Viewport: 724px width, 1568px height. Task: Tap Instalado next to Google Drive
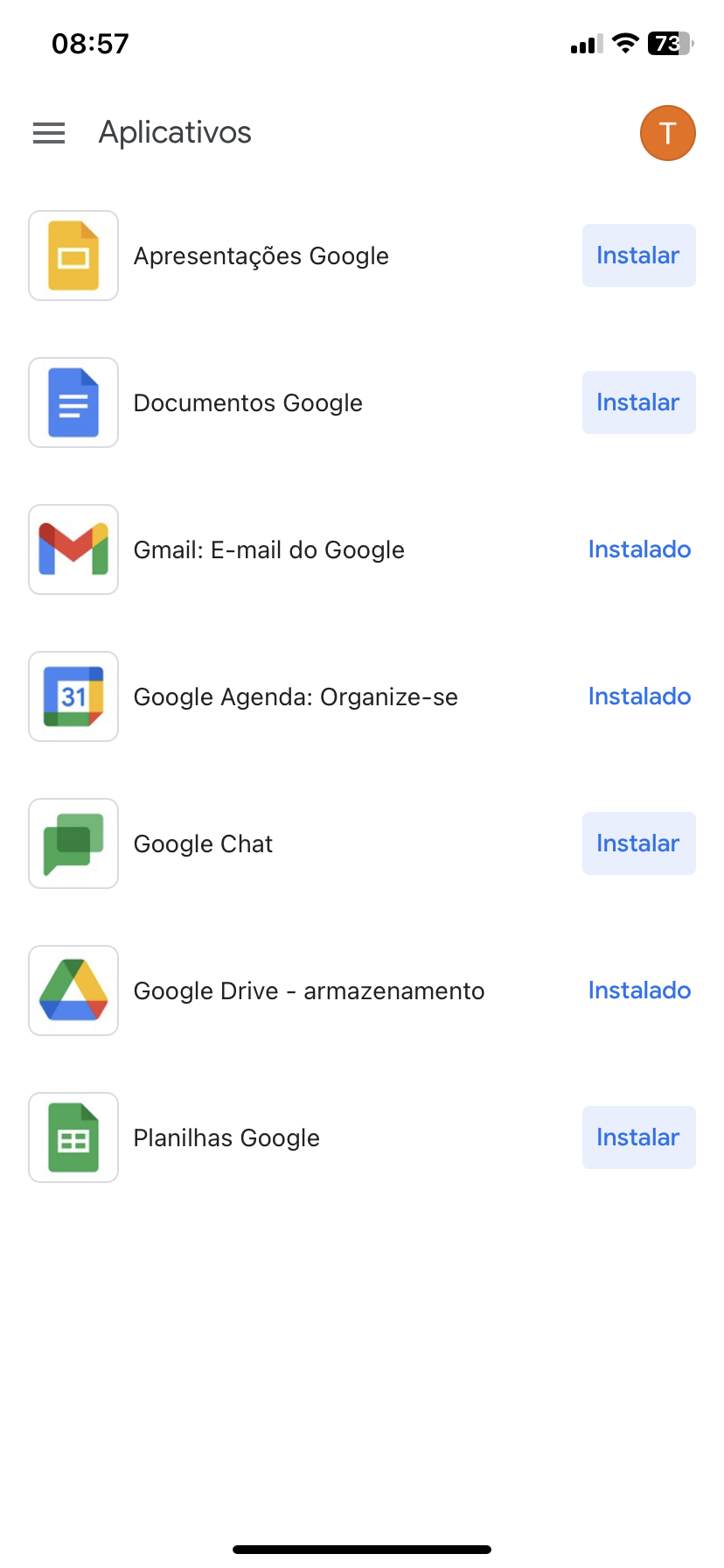click(x=639, y=990)
